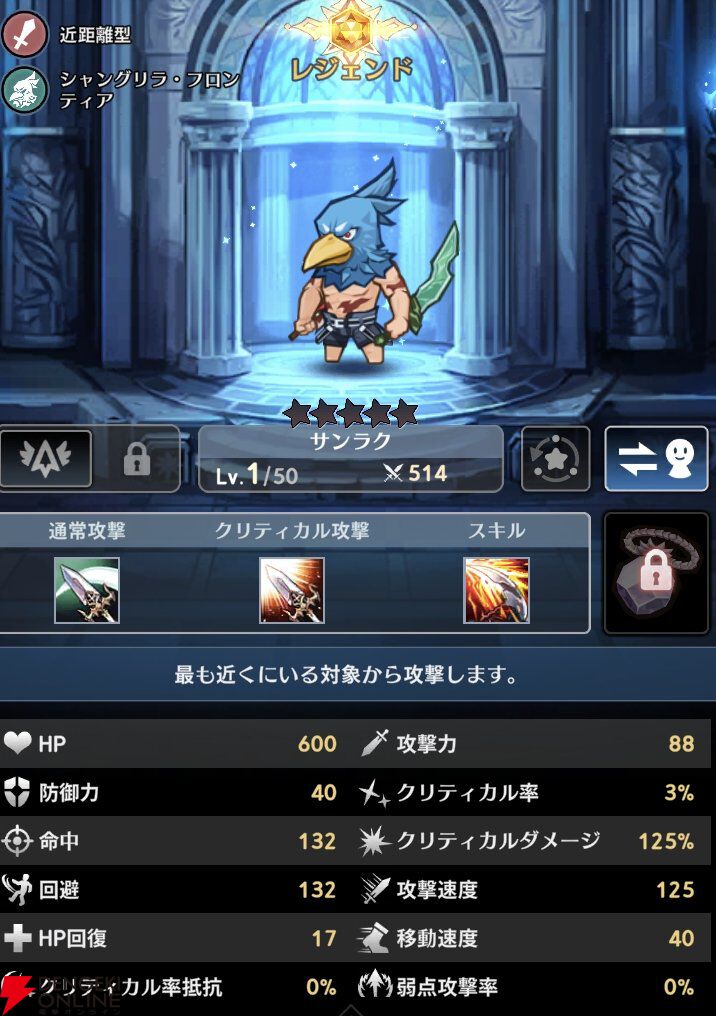The width and height of the screenshot is (716, 1016).
Task: Tap the 近距離型 sword type icon
Action: click(x=24, y=36)
